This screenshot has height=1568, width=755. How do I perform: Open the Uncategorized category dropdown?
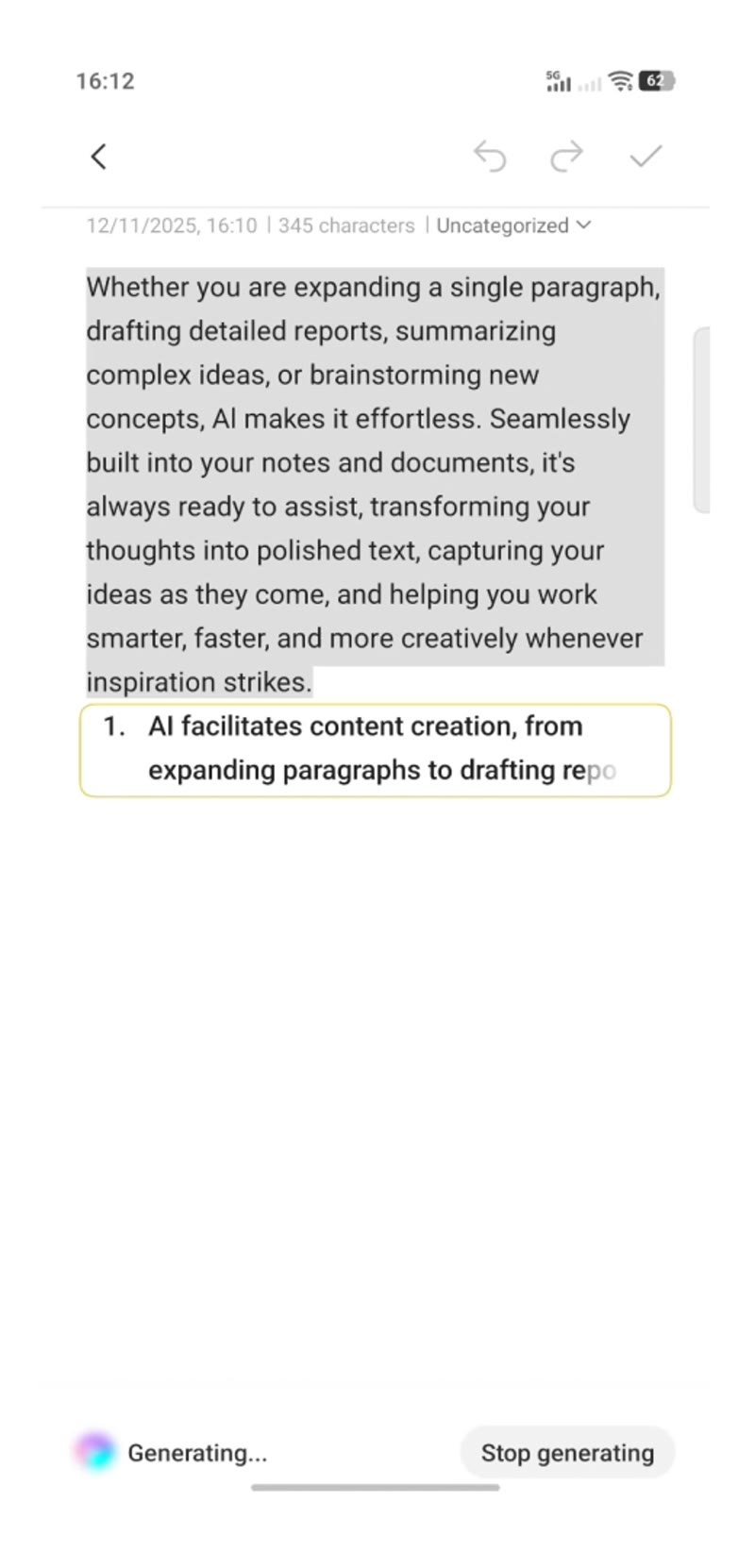pyautogui.click(x=513, y=225)
